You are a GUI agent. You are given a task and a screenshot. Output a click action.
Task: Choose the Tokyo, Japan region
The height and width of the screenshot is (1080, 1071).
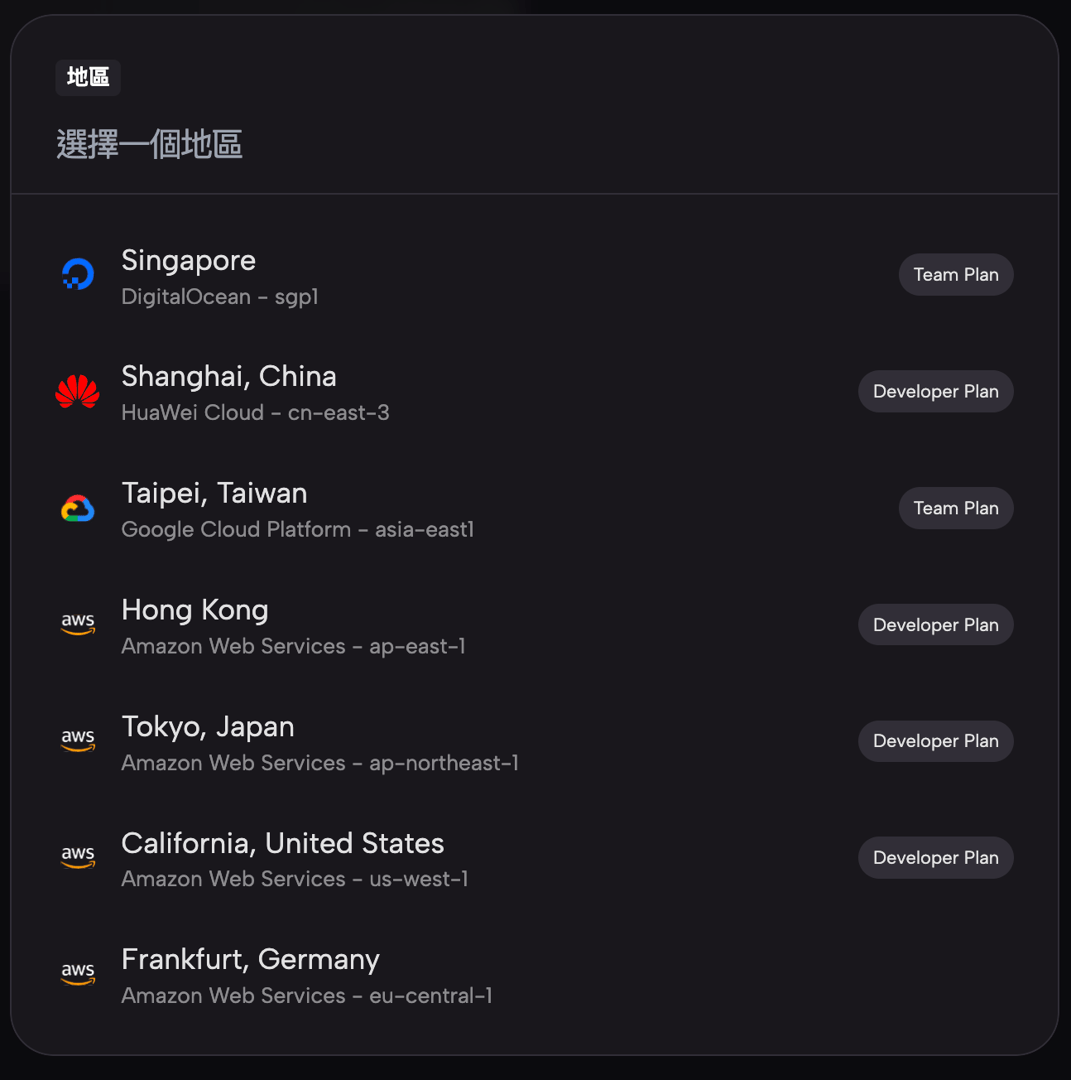(208, 741)
